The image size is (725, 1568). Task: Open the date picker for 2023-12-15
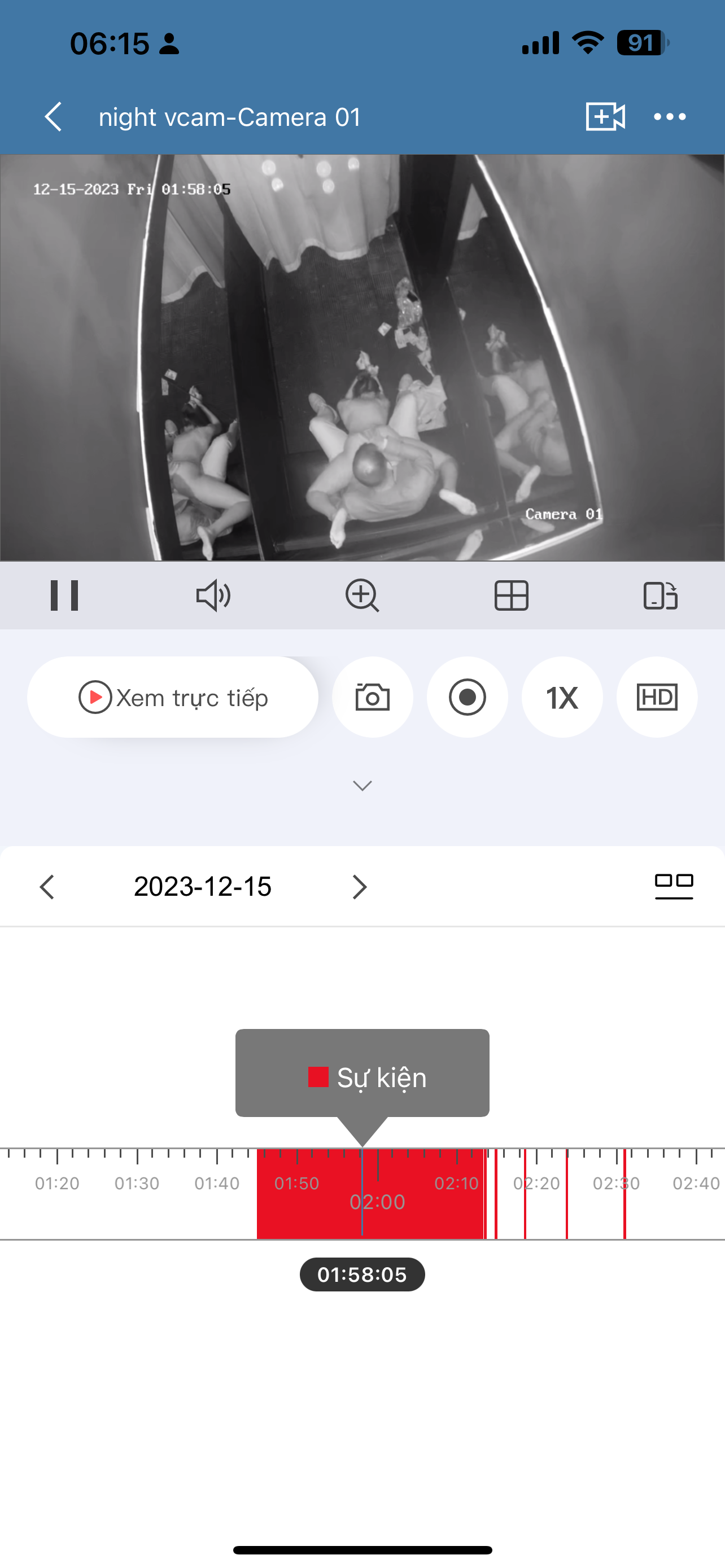203,887
